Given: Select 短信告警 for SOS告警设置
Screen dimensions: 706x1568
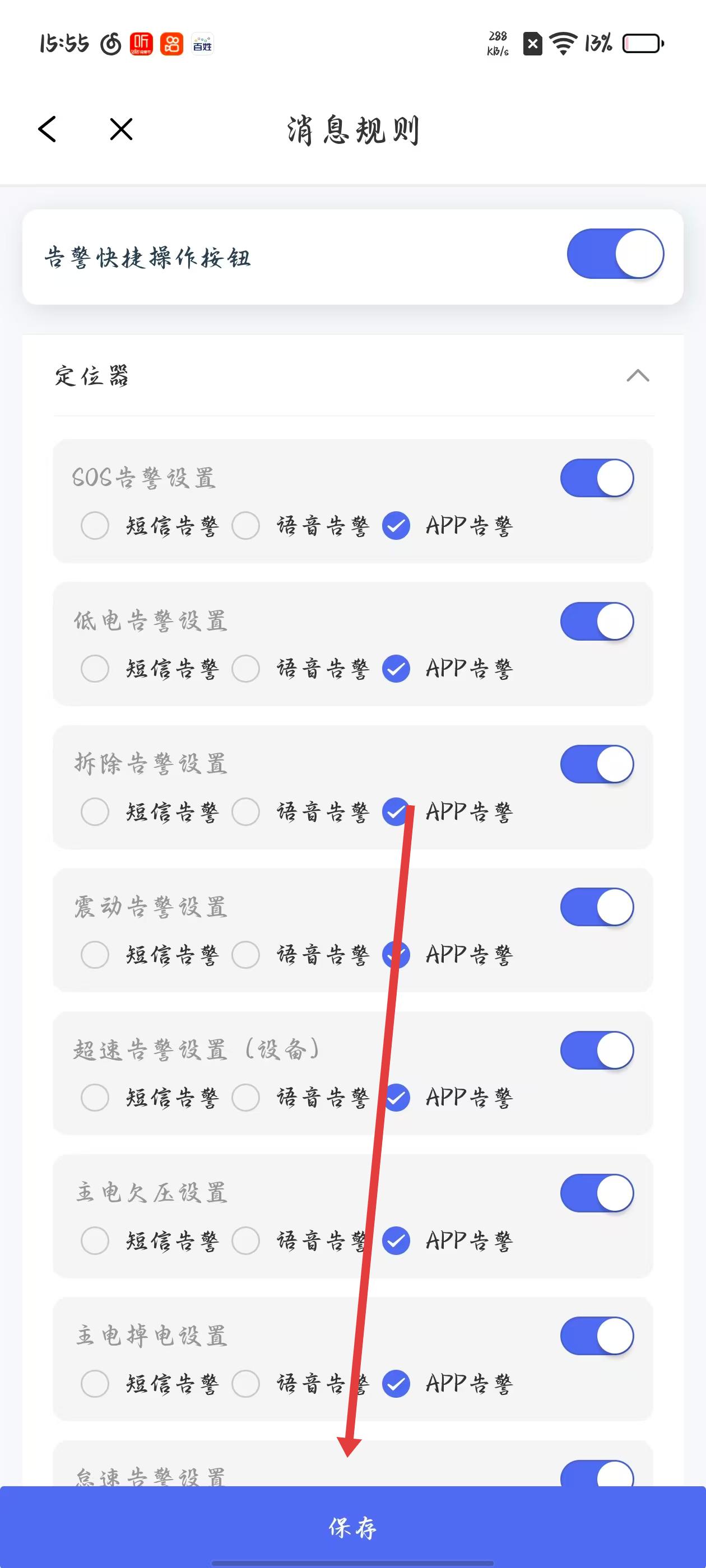Looking at the screenshot, I should click(95, 525).
